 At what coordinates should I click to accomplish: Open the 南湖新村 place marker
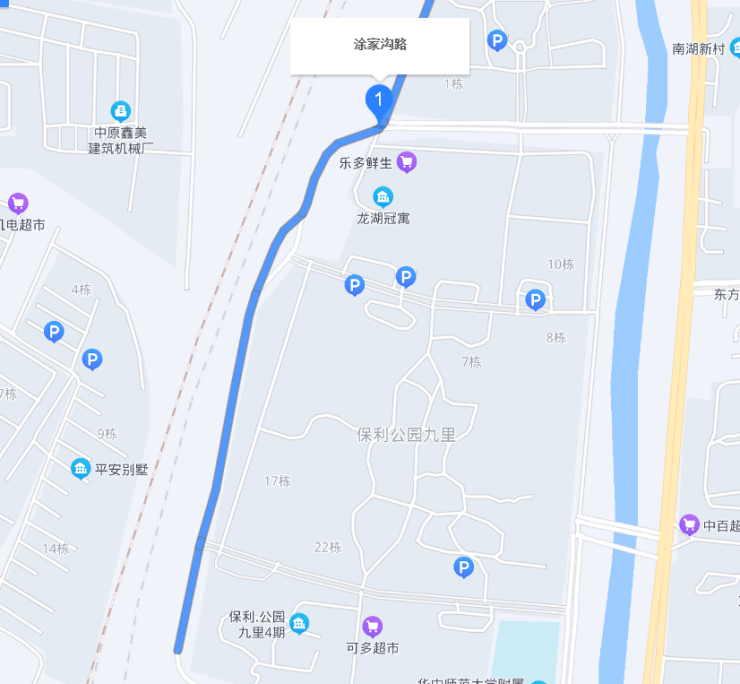tap(735, 47)
